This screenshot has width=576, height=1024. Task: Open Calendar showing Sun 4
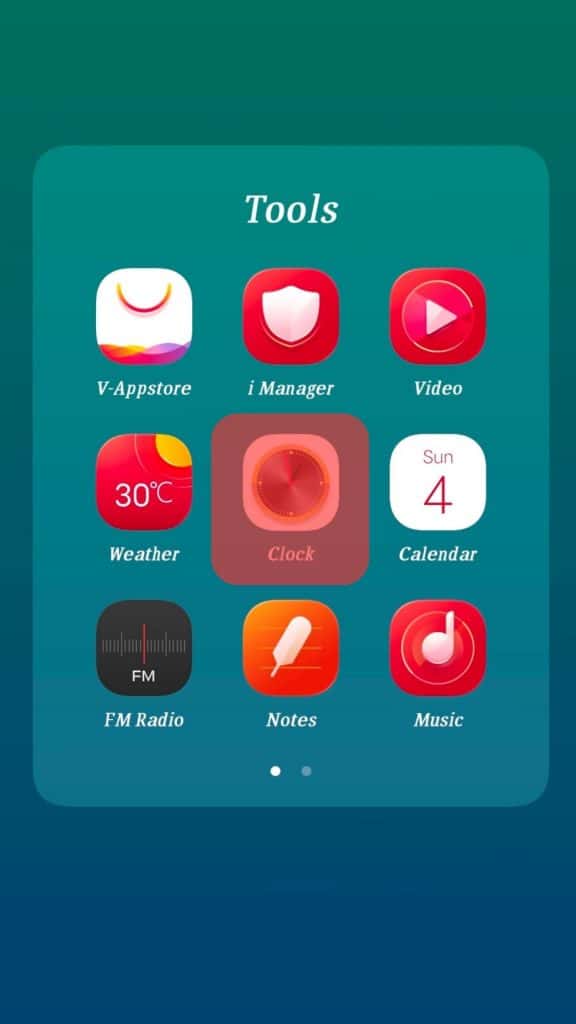(x=438, y=482)
